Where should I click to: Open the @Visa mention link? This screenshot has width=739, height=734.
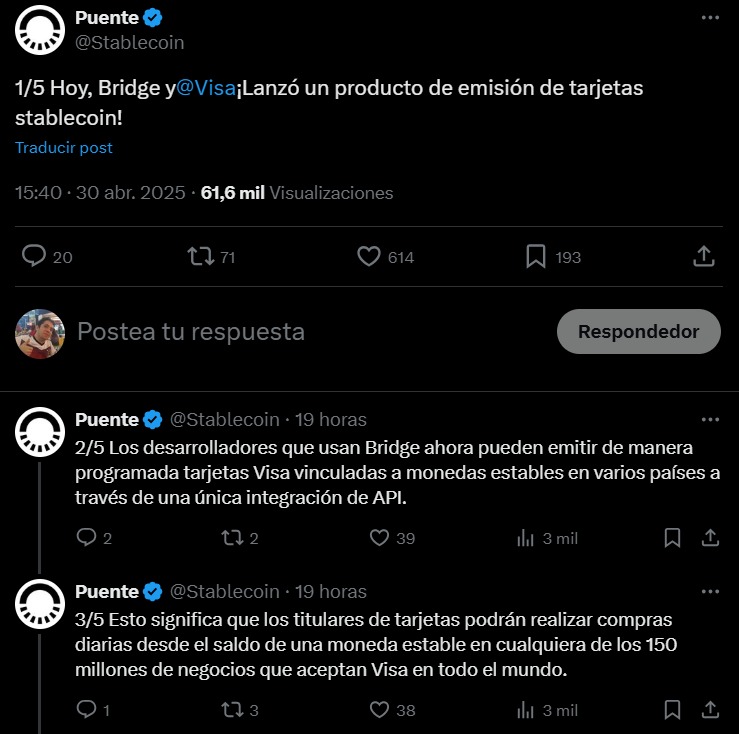click(x=205, y=88)
